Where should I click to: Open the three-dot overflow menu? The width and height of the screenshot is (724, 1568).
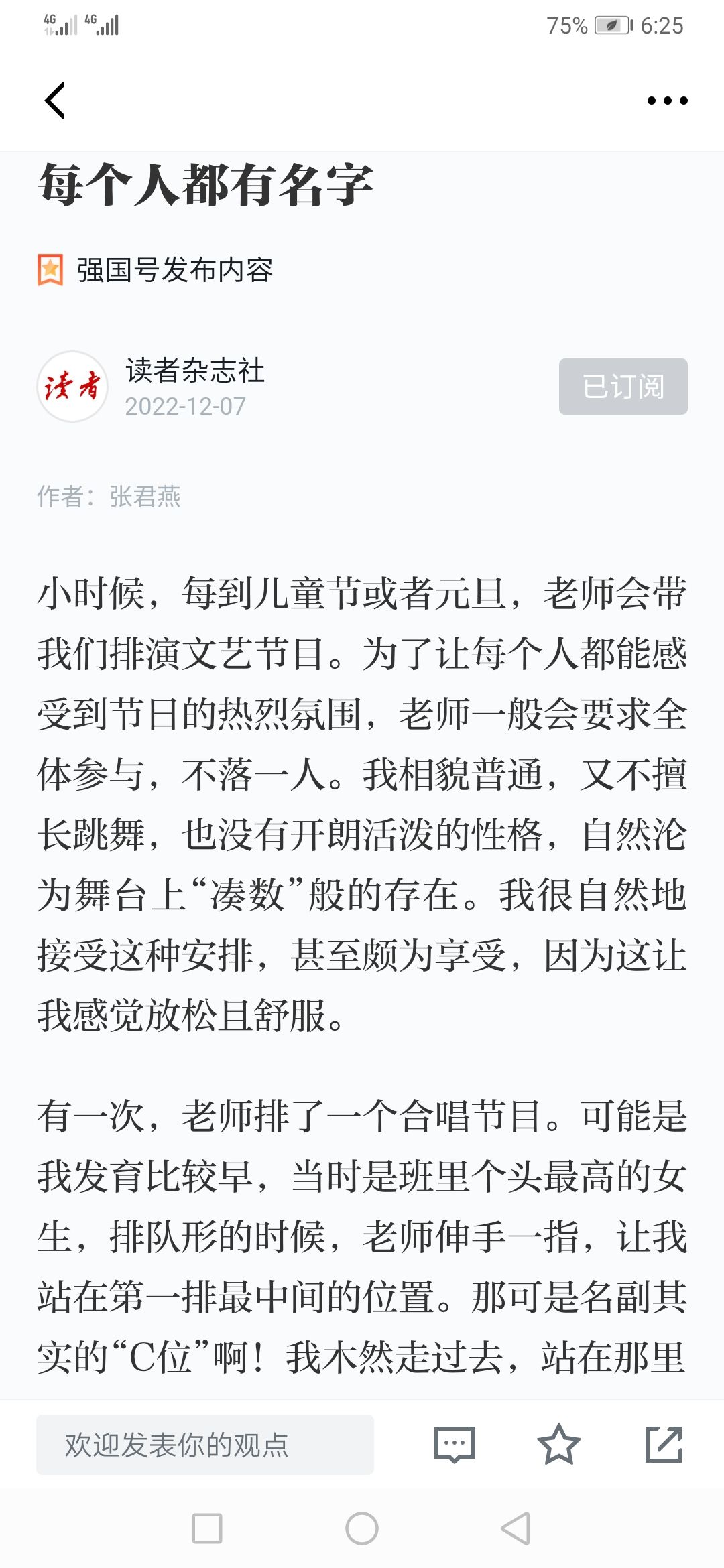[x=667, y=101]
